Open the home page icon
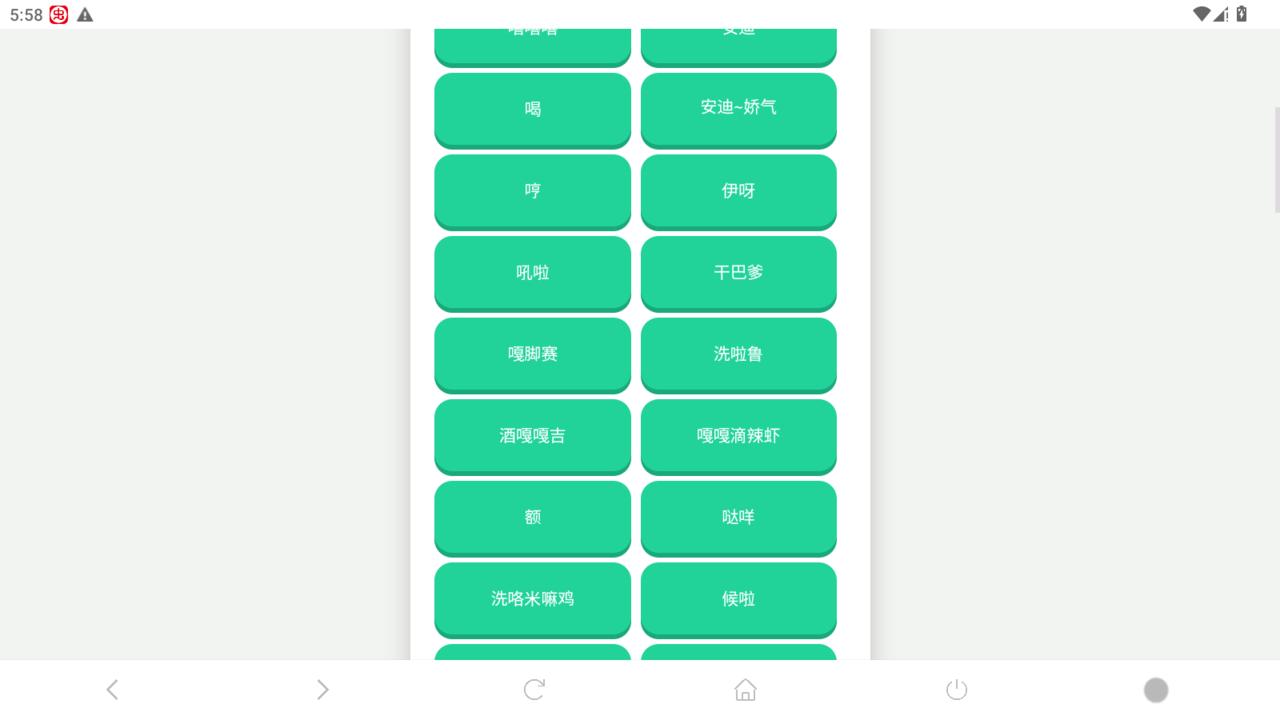Viewport: 1280px width, 720px height. tap(745, 689)
